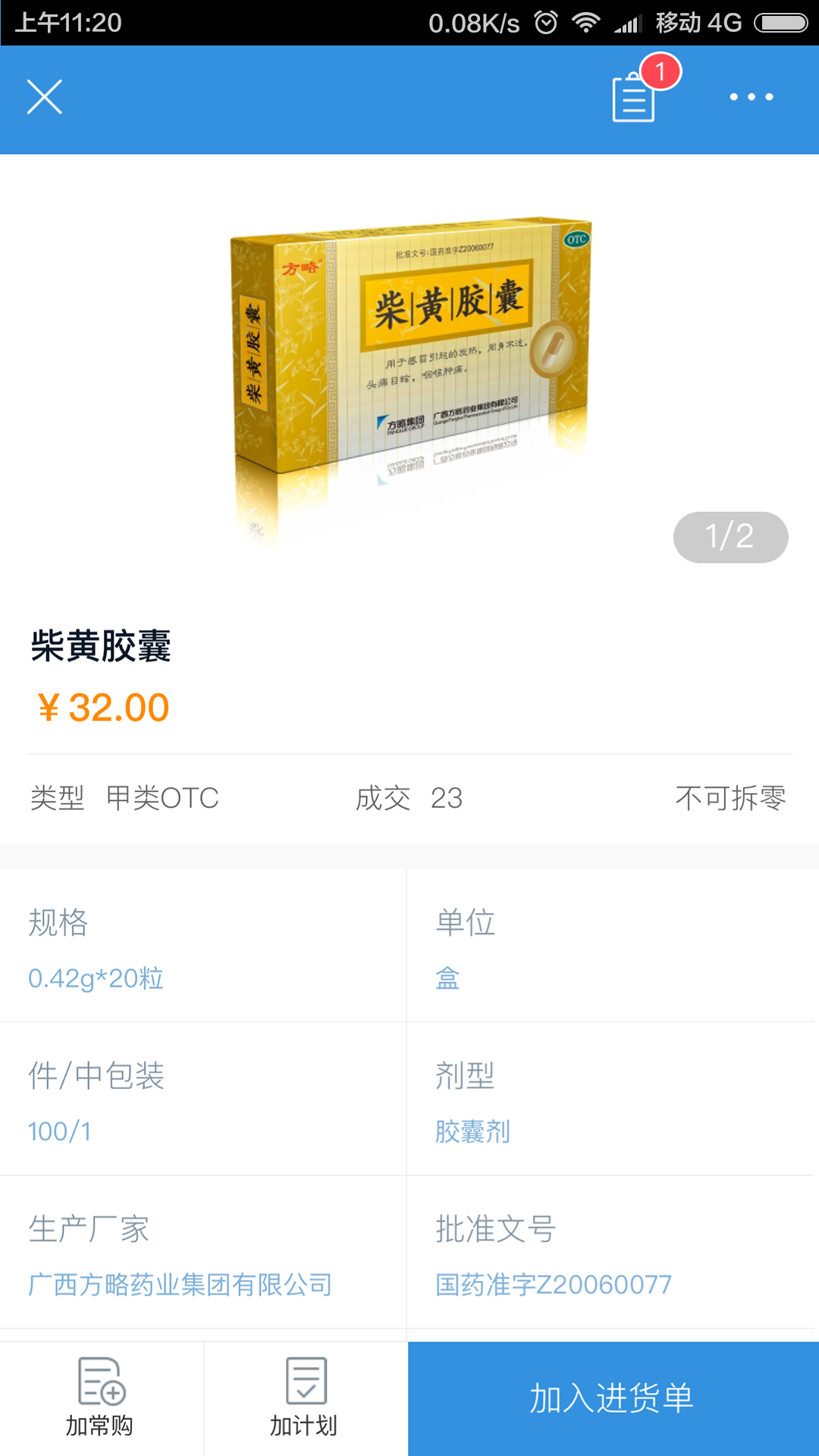Open the three-dot overflow menu
This screenshot has height=1456, width=819.
(x=751, y=97)
